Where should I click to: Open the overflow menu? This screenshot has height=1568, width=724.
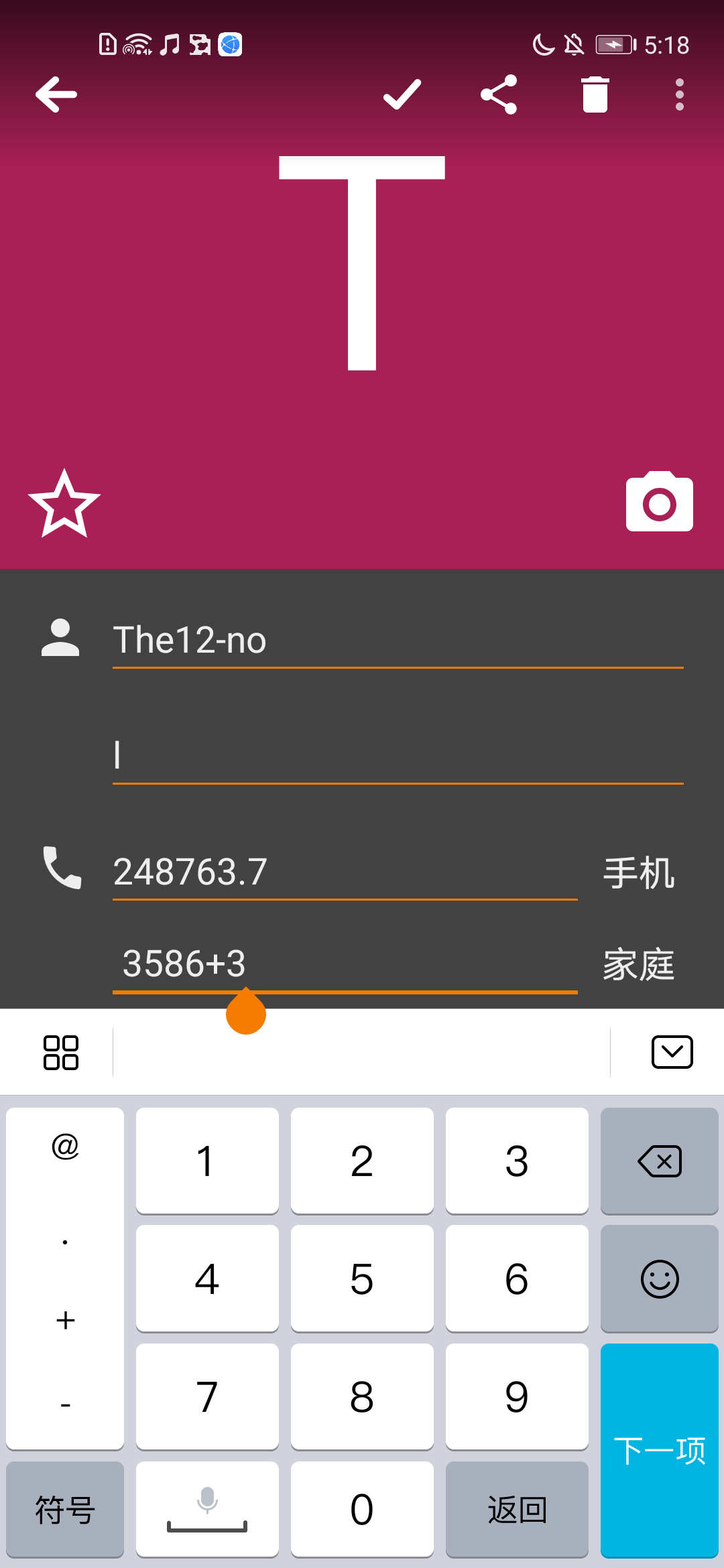(x=679, y=94)
